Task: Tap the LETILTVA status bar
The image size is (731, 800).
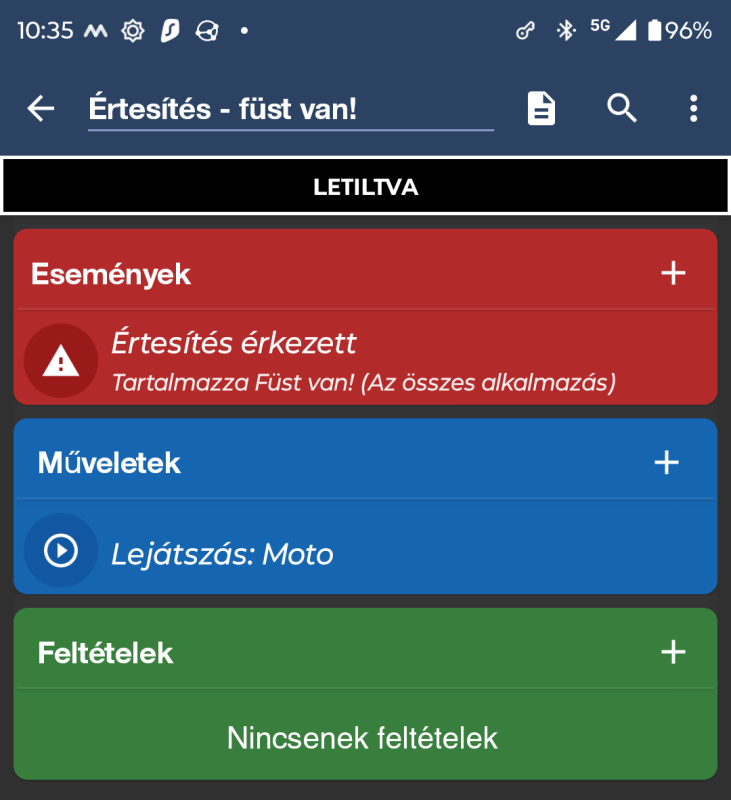Action: [x=365, y=187]
